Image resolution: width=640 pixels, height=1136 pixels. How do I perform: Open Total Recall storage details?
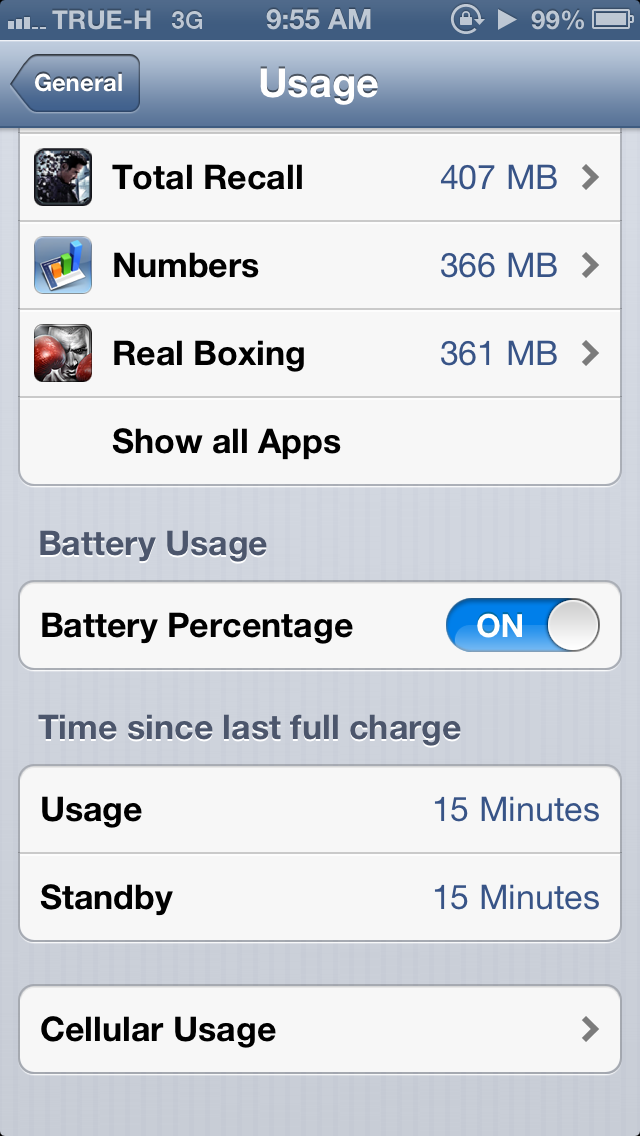[x=320, y=178]
